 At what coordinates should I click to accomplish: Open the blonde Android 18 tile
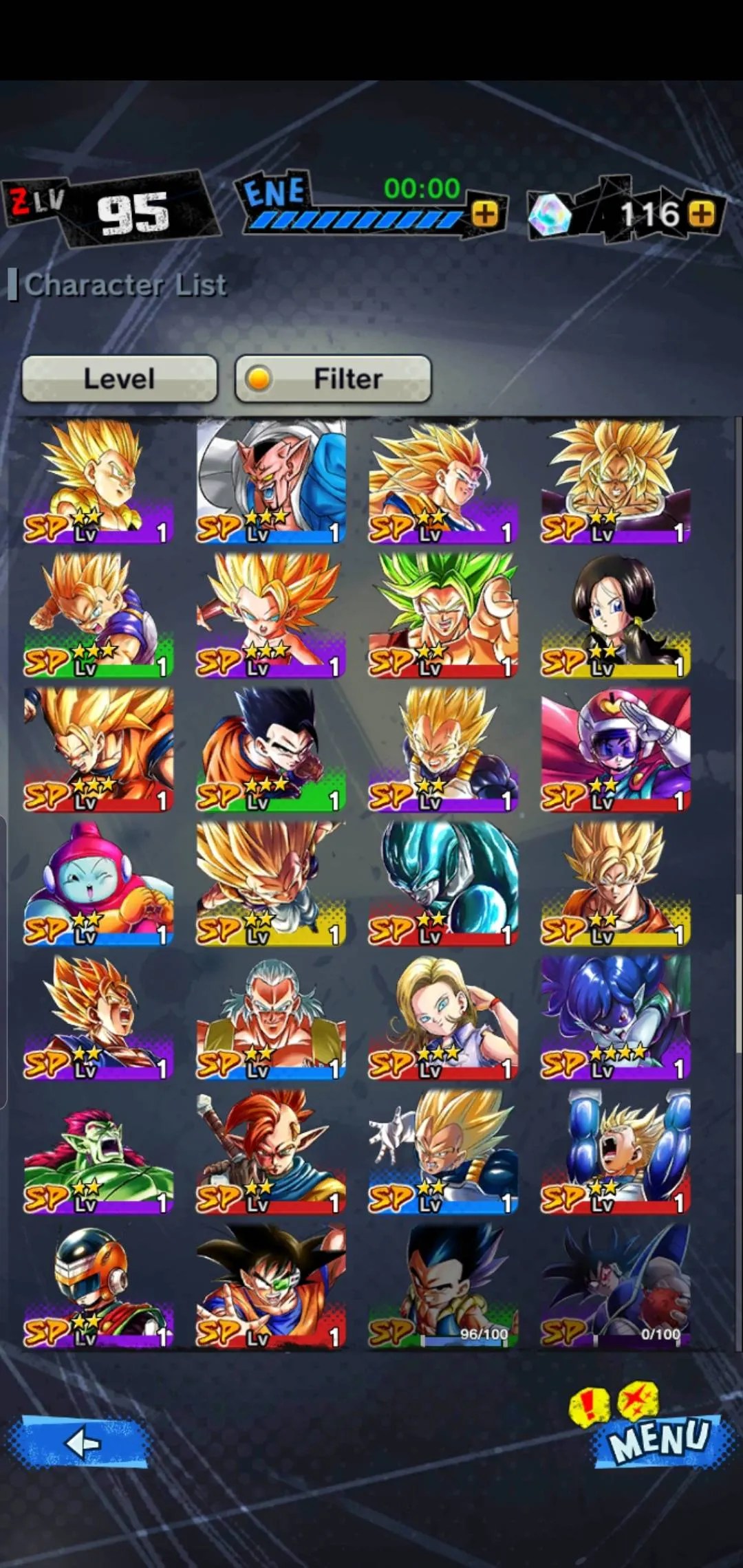(x=443, y=1016)
